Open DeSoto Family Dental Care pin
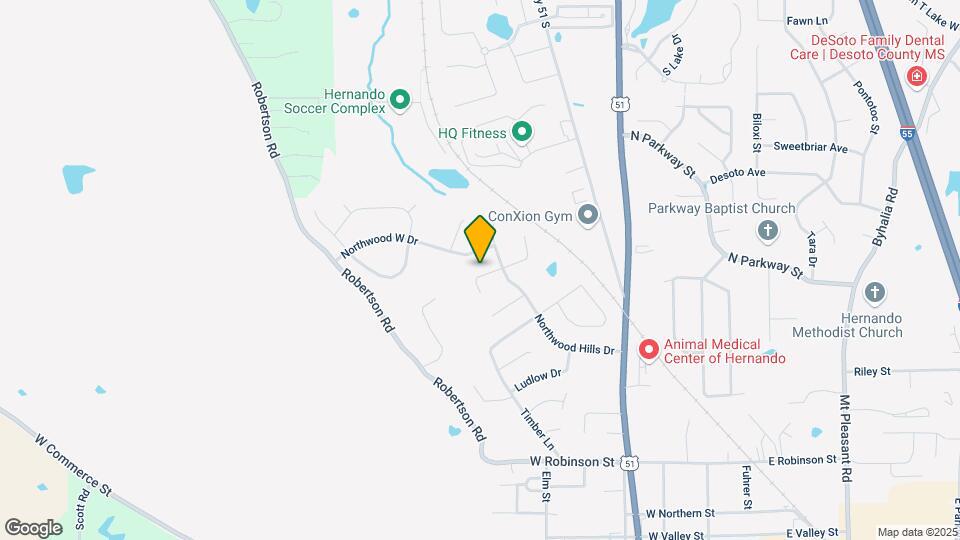This screenshot has height=540, width=960. coord(915,77)
